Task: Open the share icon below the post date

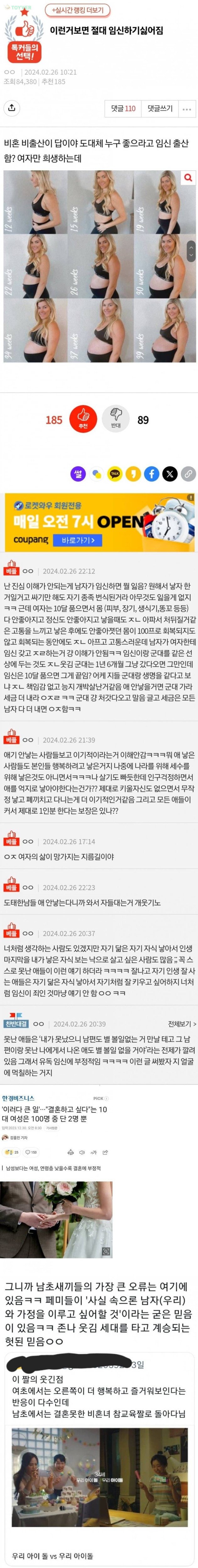Action: pyautogui.click(x=12, y=108)
